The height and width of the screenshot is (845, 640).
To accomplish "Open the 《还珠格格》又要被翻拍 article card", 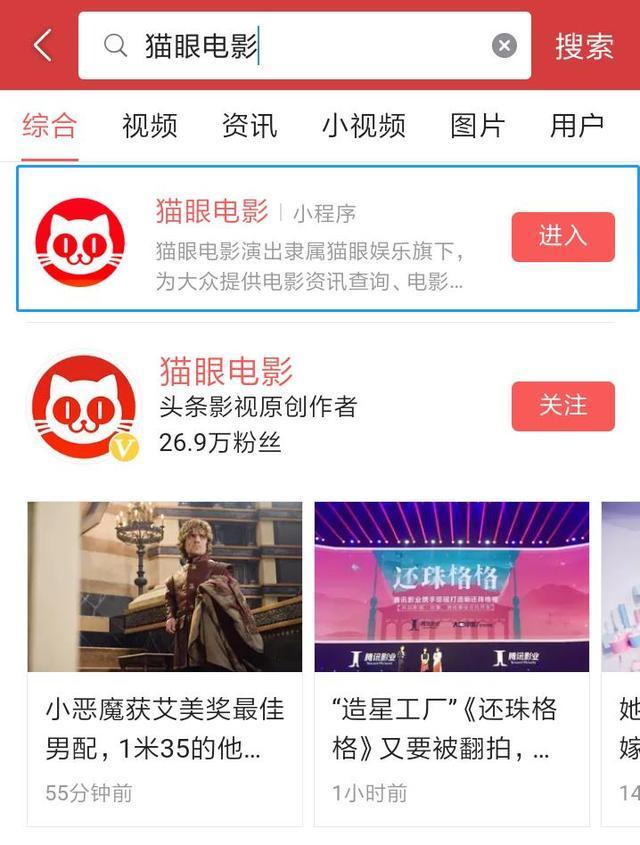I will [x=452, y=660].
